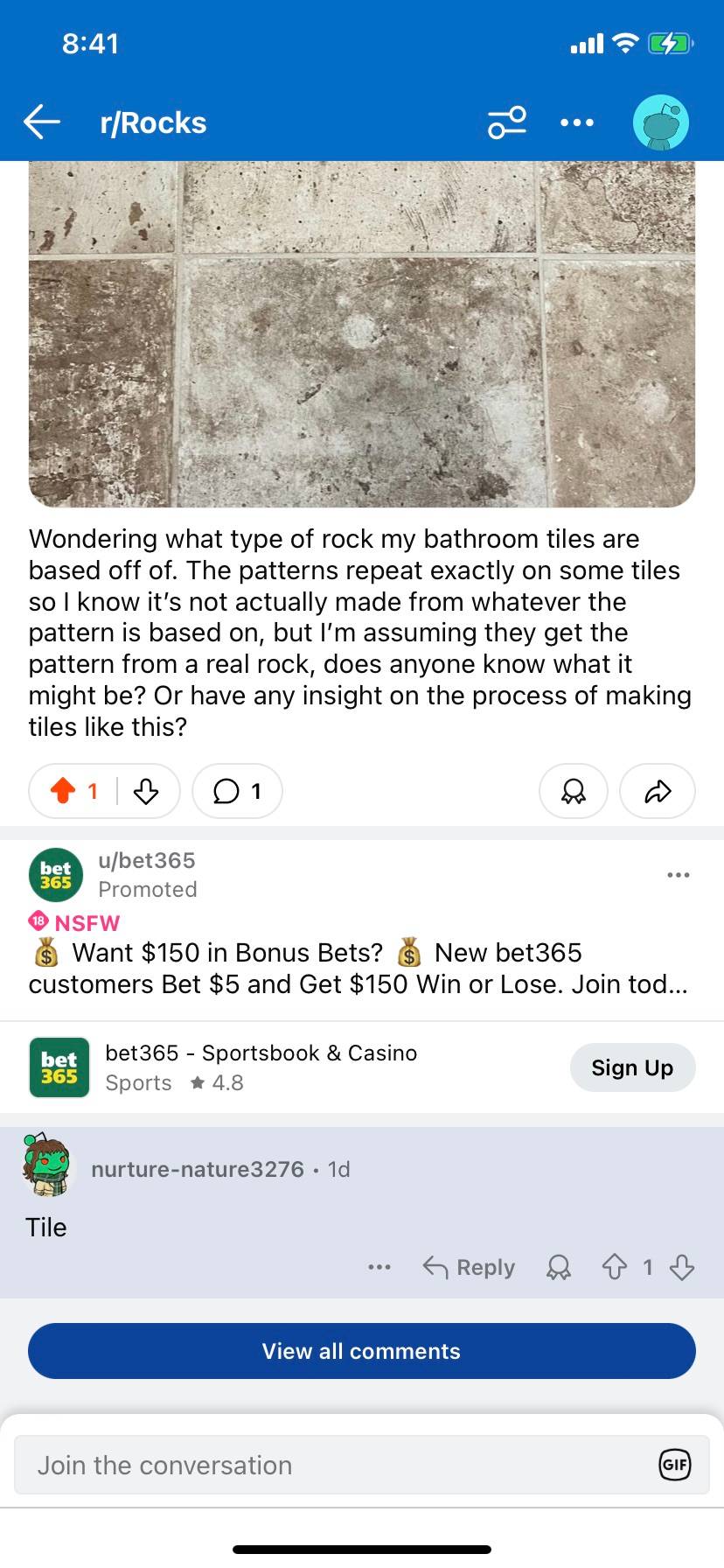Open the u/bet365 promoted profile

tap(147, 860)
